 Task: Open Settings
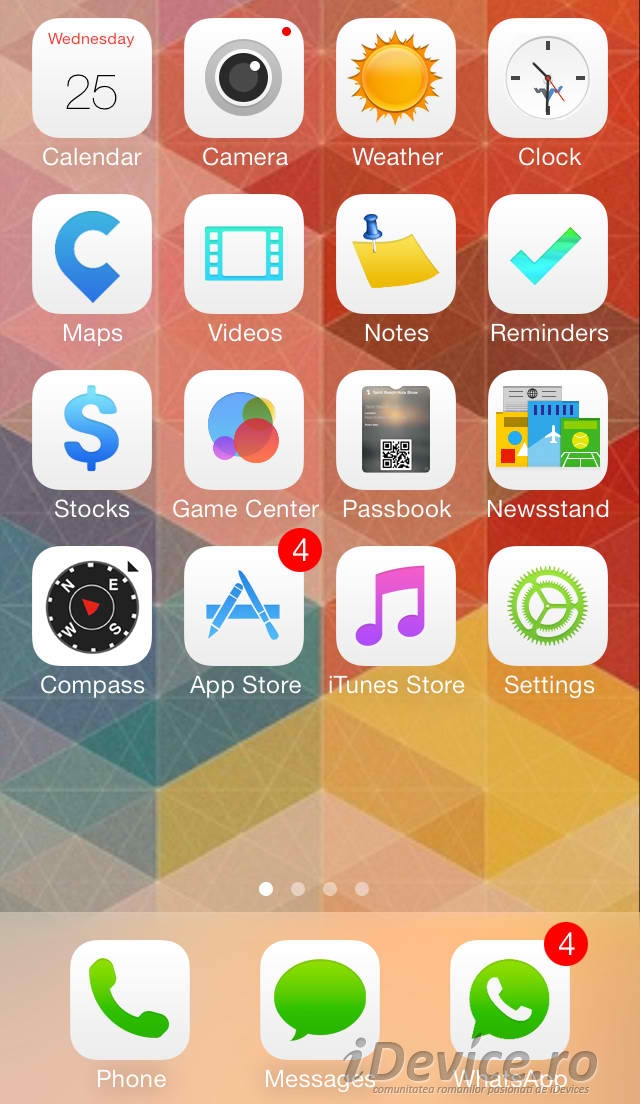(548, 606)
